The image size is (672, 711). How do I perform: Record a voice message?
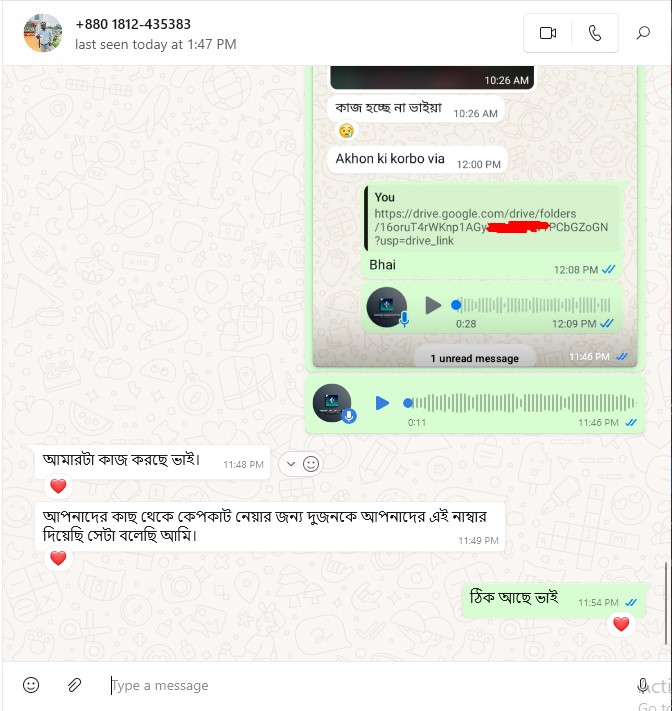[x=643, y=685]
